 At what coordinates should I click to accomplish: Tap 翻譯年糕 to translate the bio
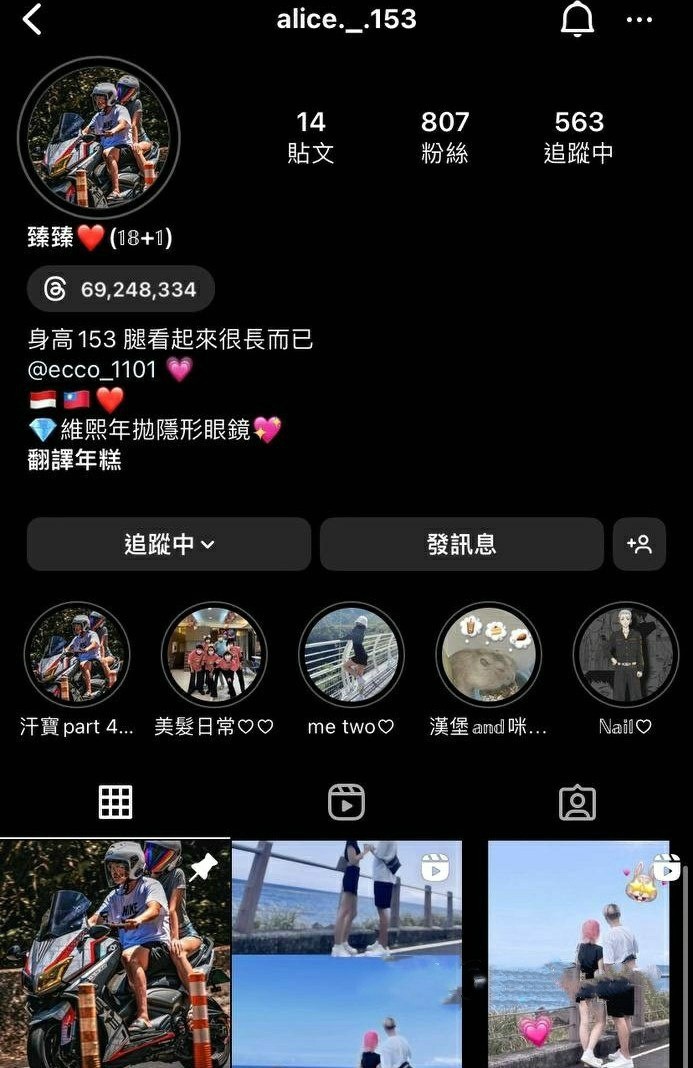coord(74,460)
